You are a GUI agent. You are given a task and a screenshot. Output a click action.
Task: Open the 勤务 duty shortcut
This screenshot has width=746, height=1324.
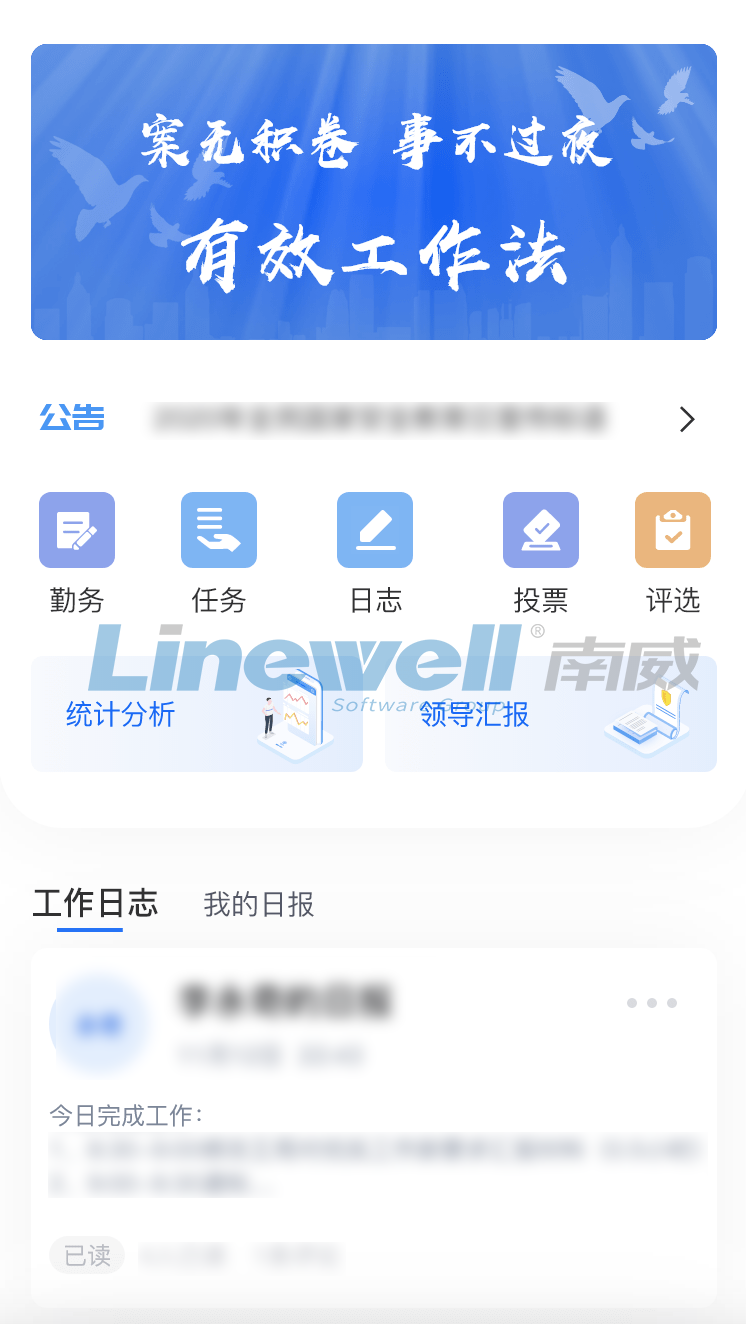77,531
